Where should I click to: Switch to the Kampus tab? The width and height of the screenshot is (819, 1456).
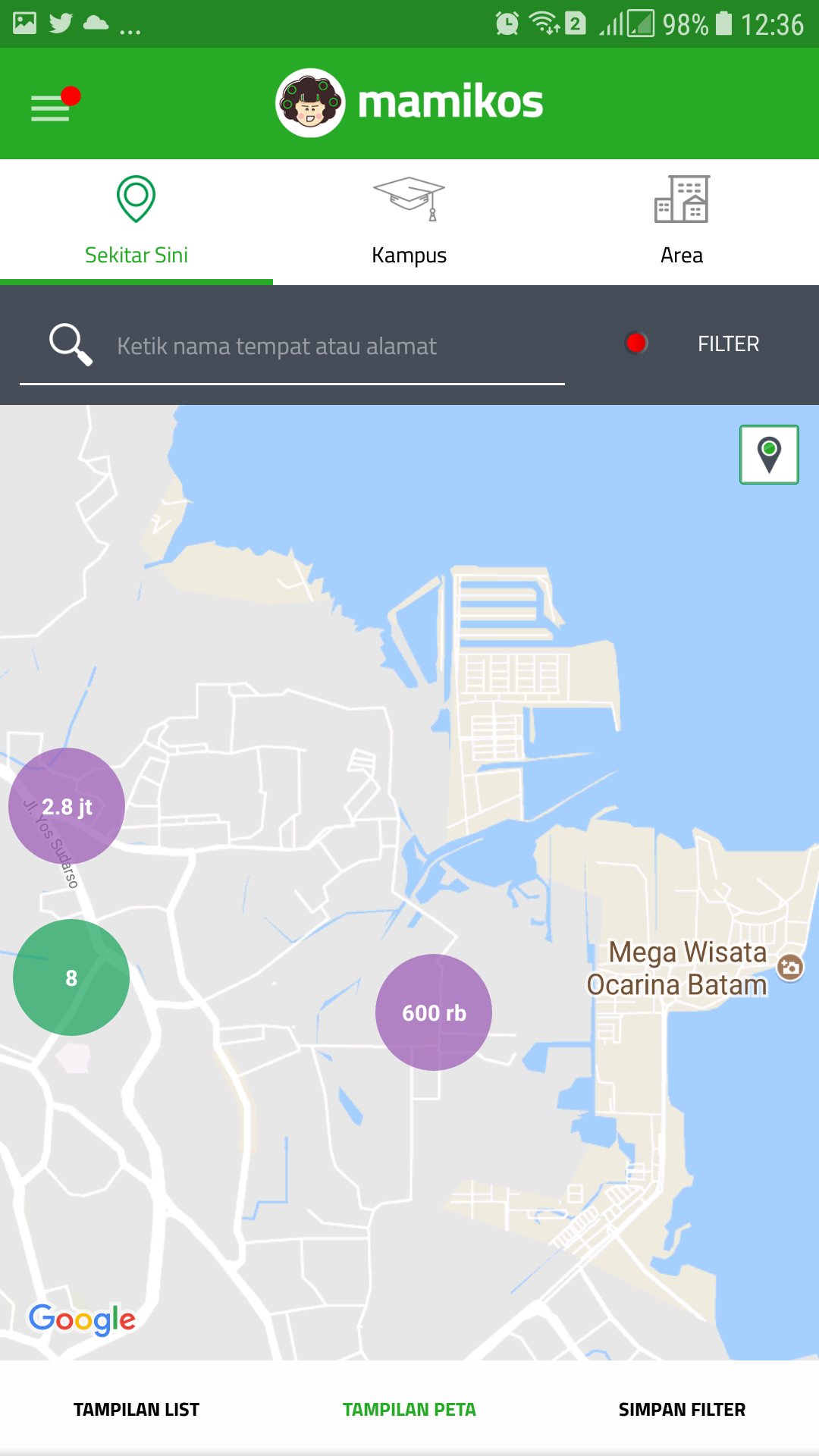tap(409, 221)
